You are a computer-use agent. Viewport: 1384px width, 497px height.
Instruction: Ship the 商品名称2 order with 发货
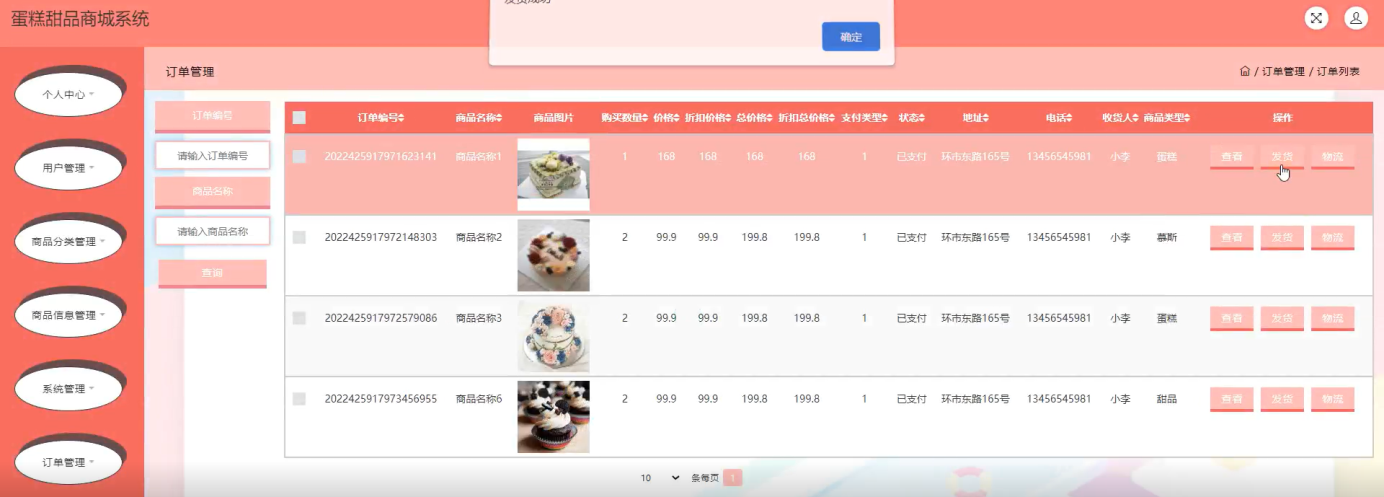pos(1282,237)
